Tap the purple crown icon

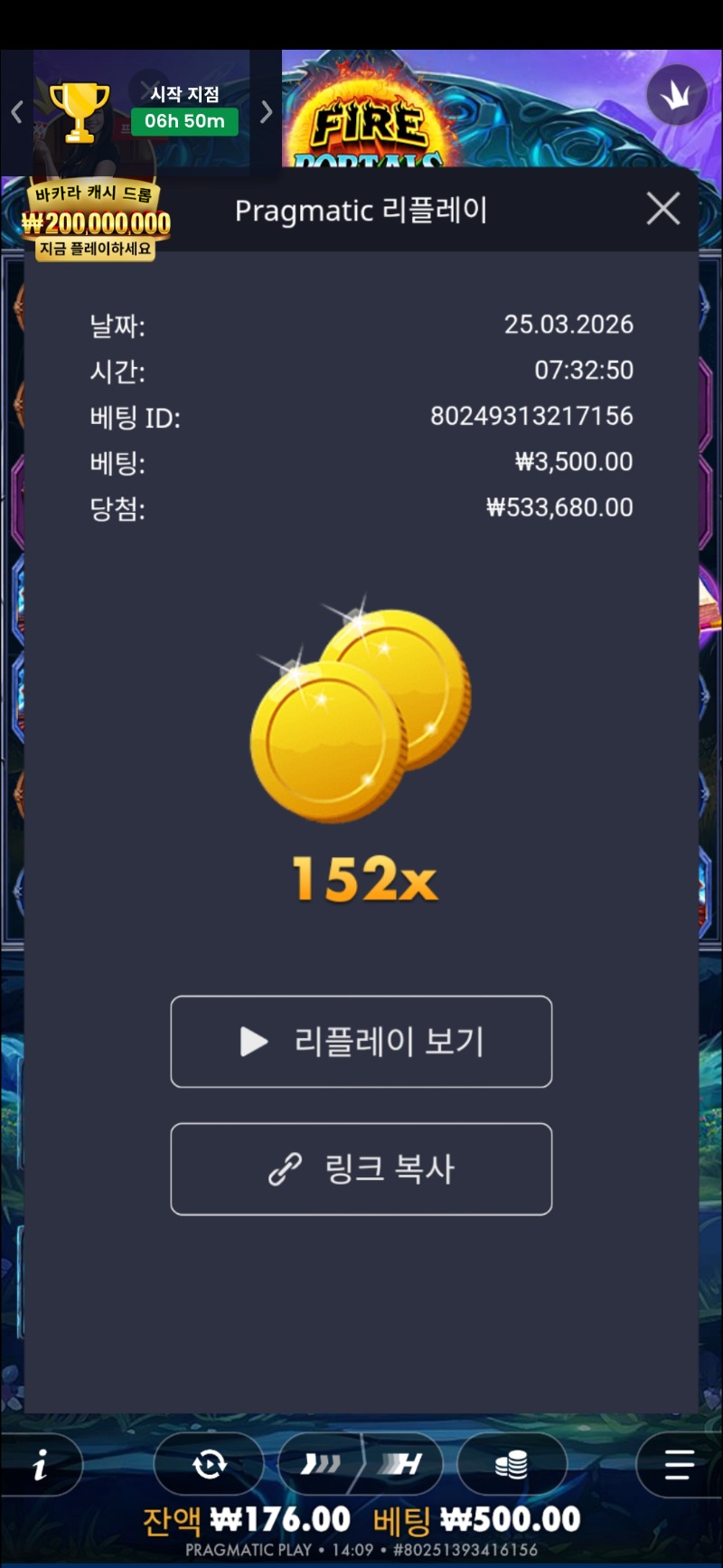676,95
